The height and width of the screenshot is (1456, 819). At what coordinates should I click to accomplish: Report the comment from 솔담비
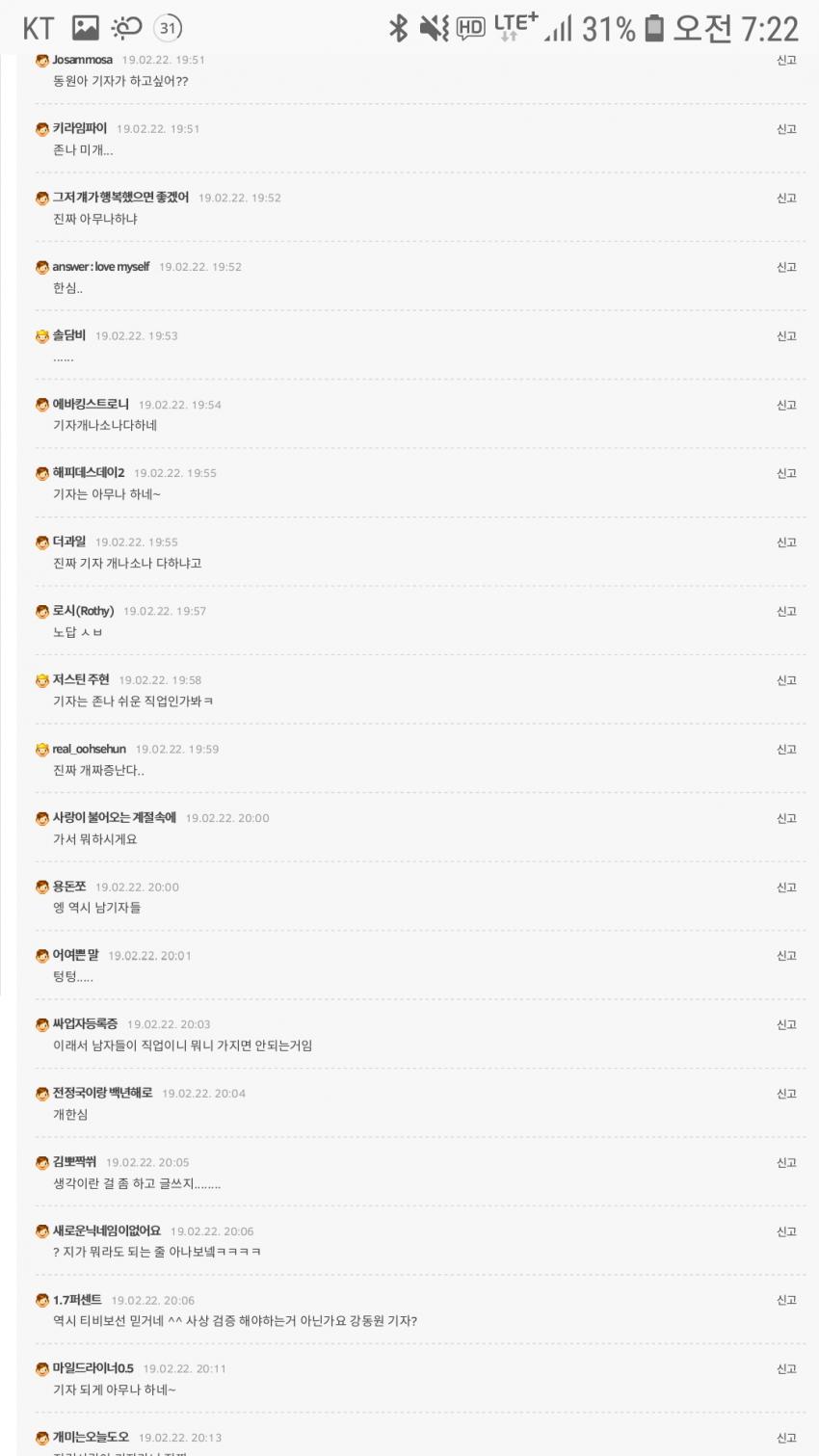[x=786, y=336]
